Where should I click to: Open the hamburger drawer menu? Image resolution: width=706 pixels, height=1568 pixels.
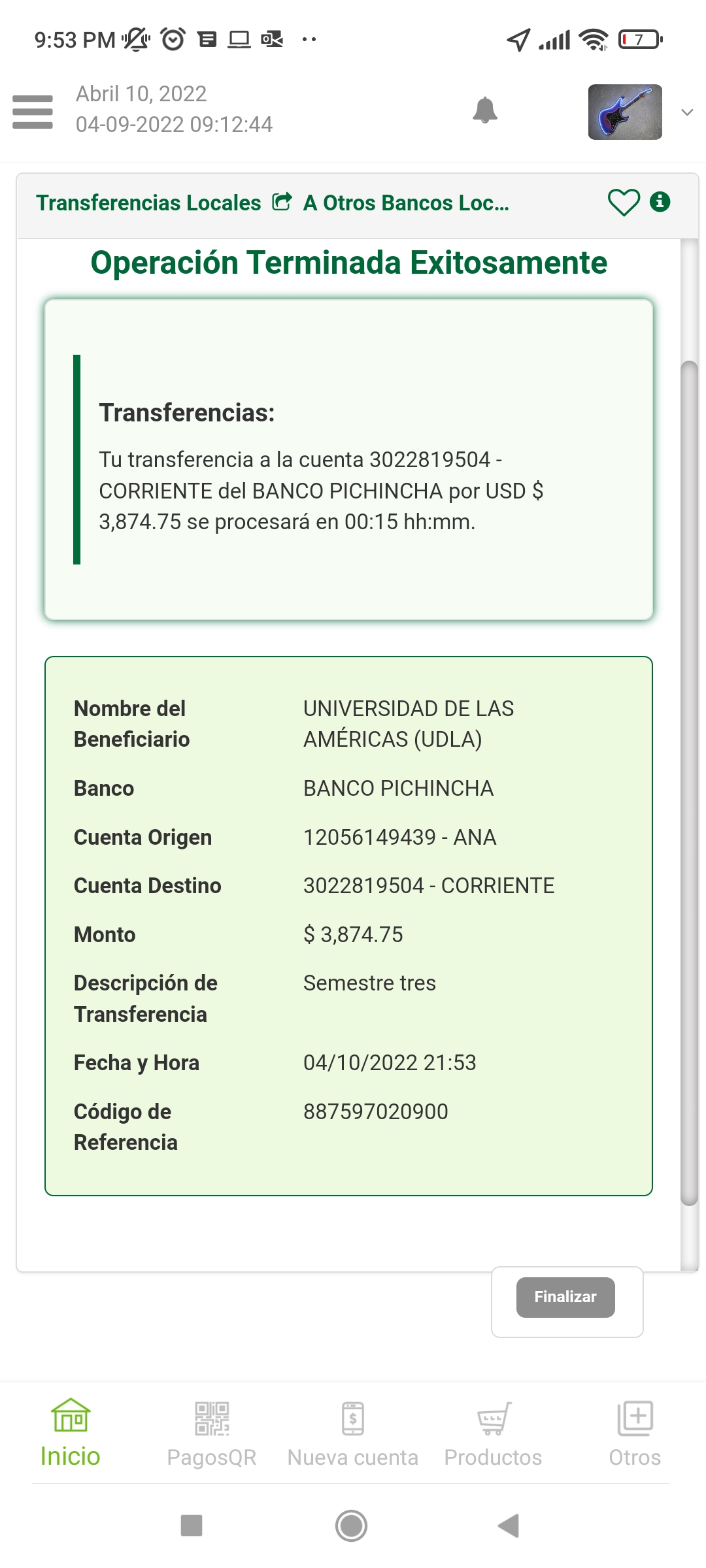point(33,112)
